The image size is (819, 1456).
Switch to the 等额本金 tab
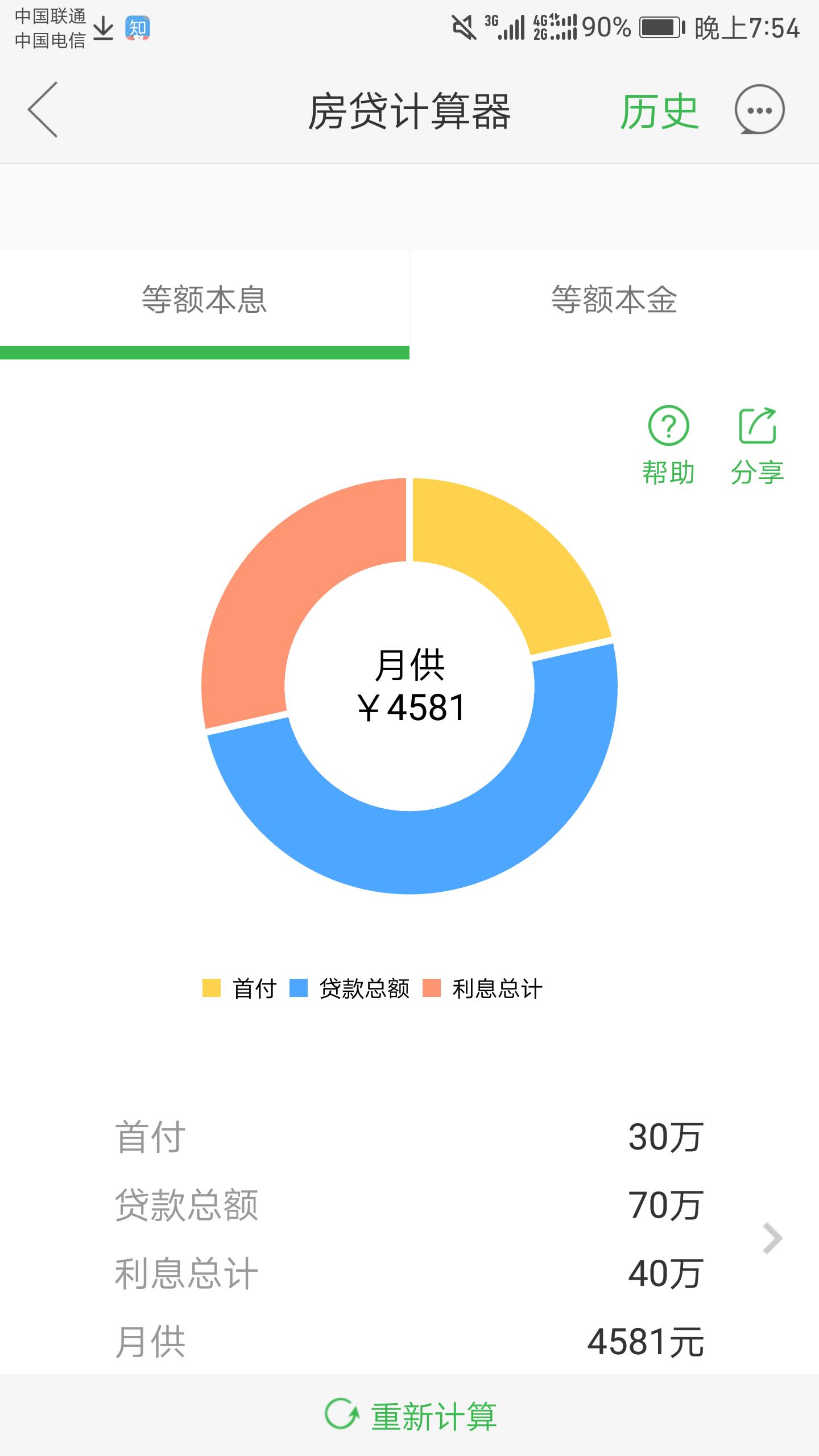click(x=614, y=300)
